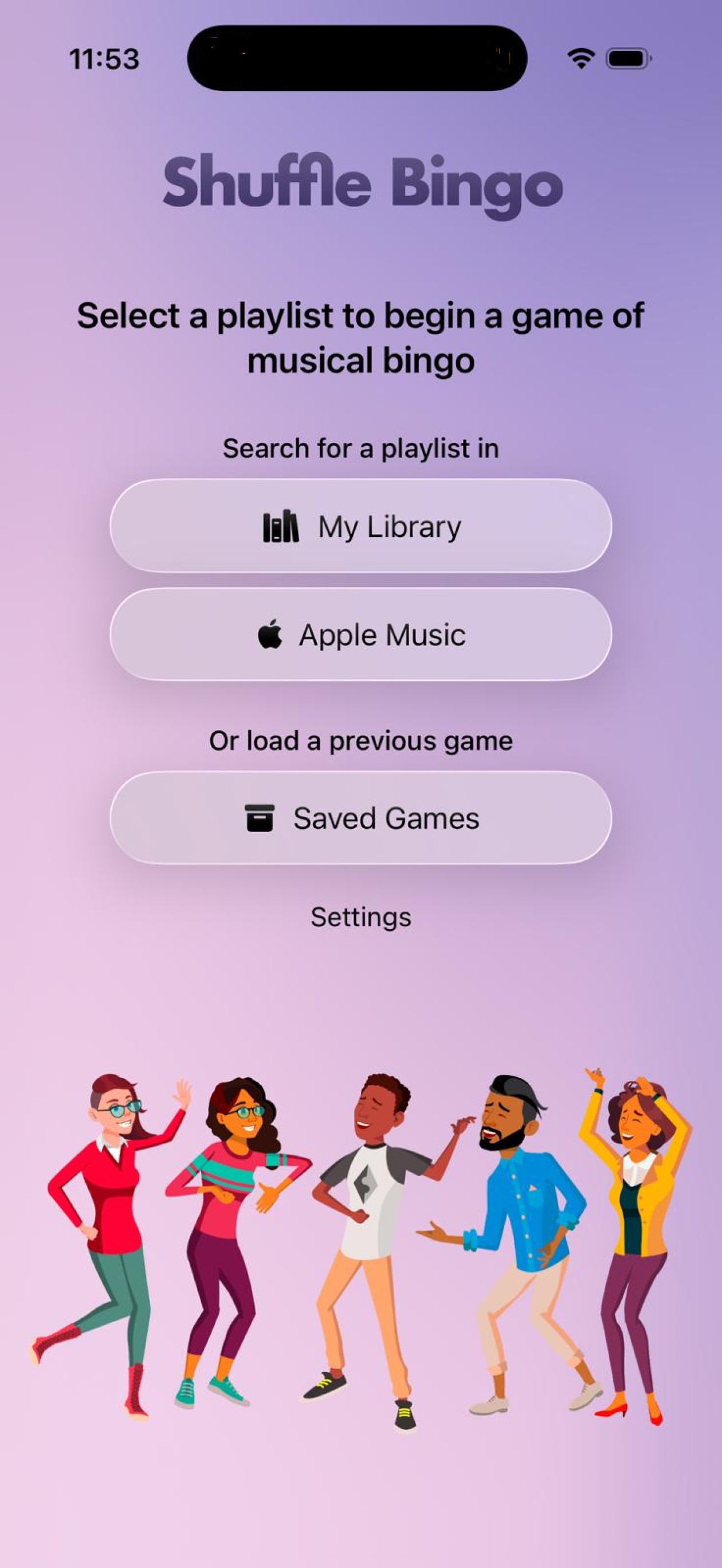
Task: Search playlists in My Library
Action: point(360,526)
